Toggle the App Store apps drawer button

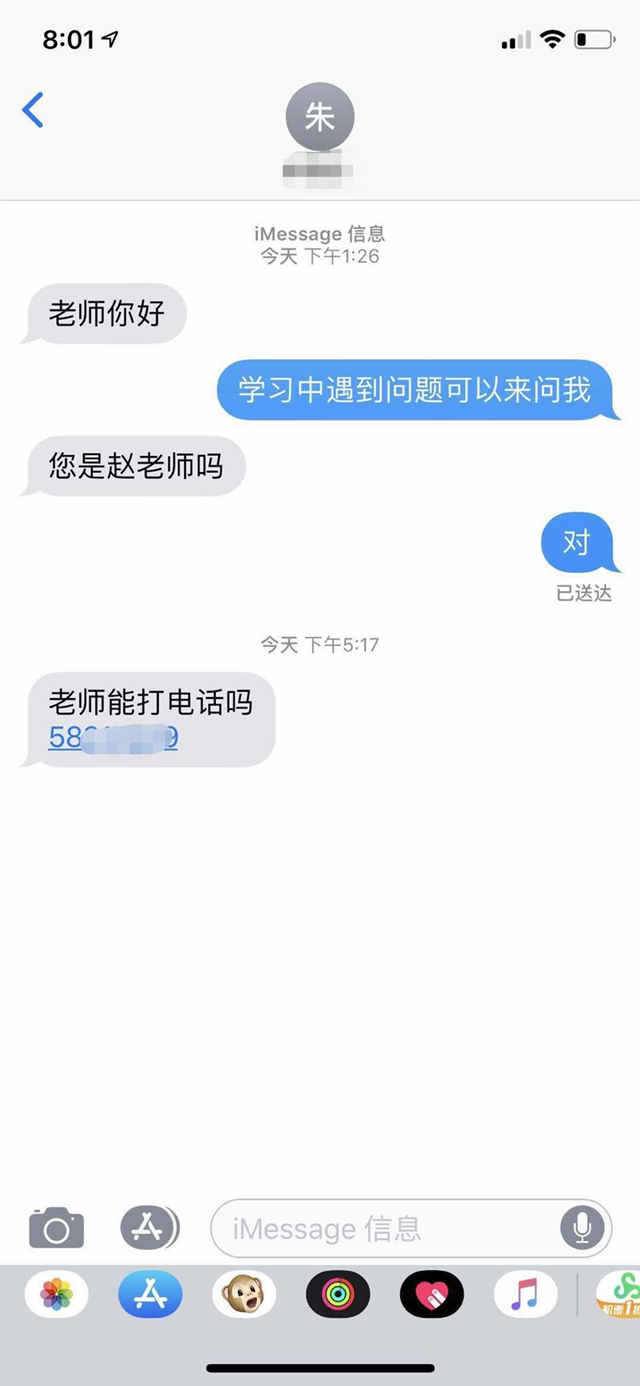pyautogui.click(x=148, y=1227)
